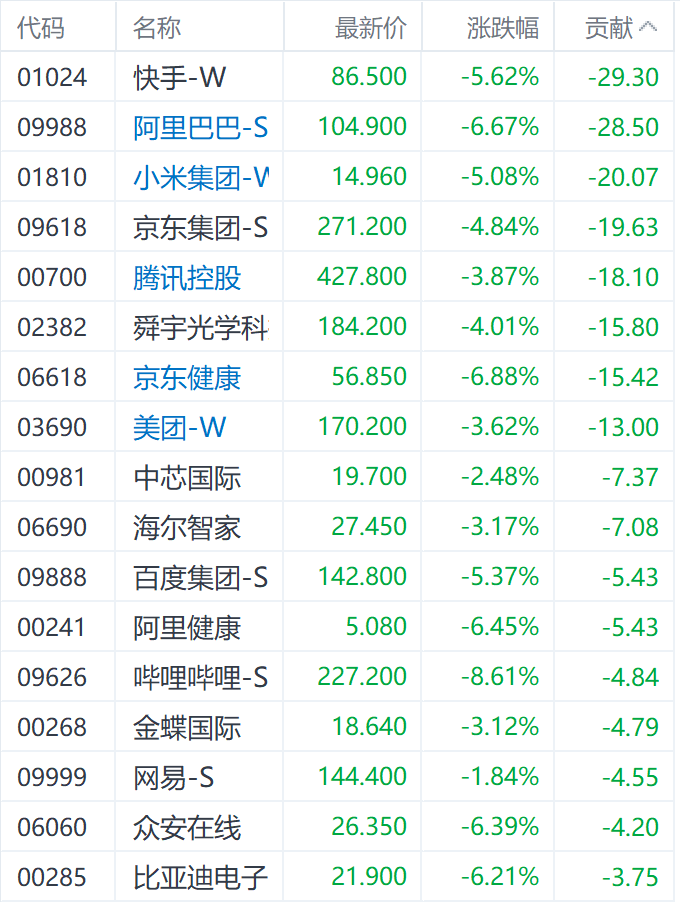This screenshot has height=902, width=680.
Task: Open 京东集团-S stock row
Action: (200, 228)
